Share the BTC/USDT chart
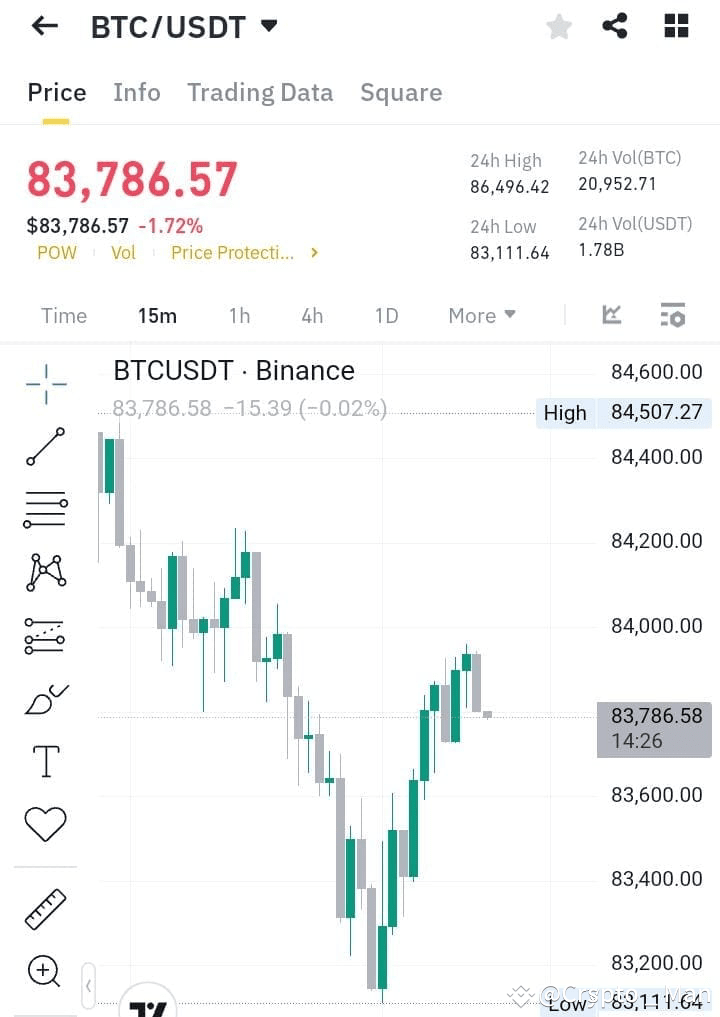The image size is (720, 1017). pos(614,27)
